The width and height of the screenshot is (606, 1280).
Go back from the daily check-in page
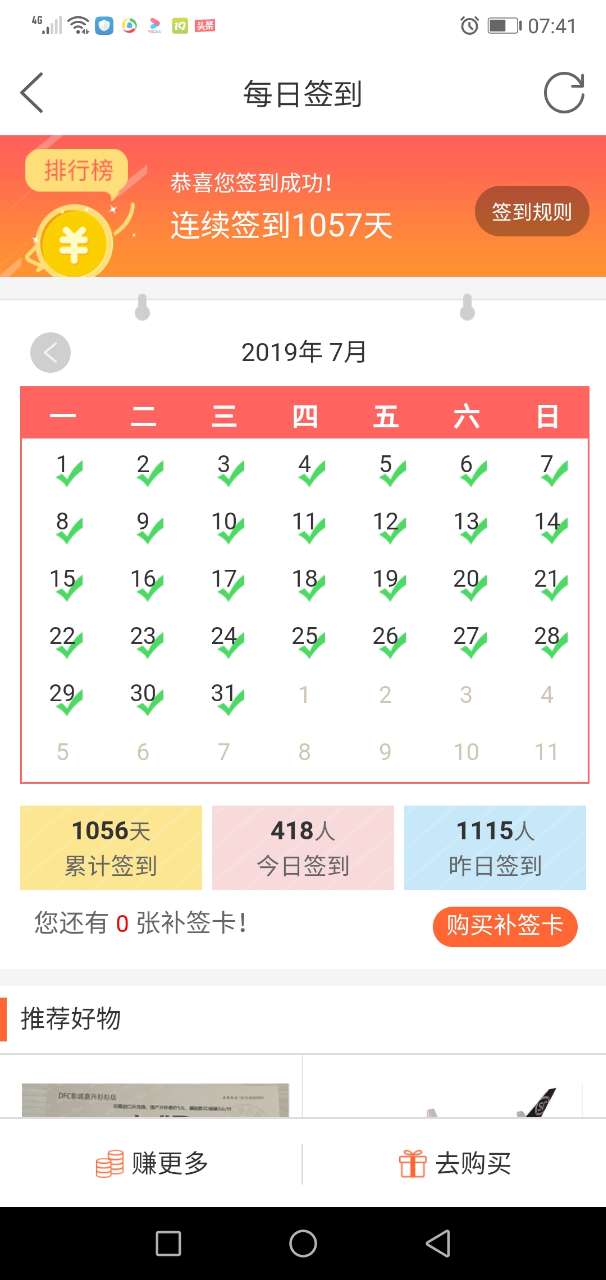click(32, 94)
